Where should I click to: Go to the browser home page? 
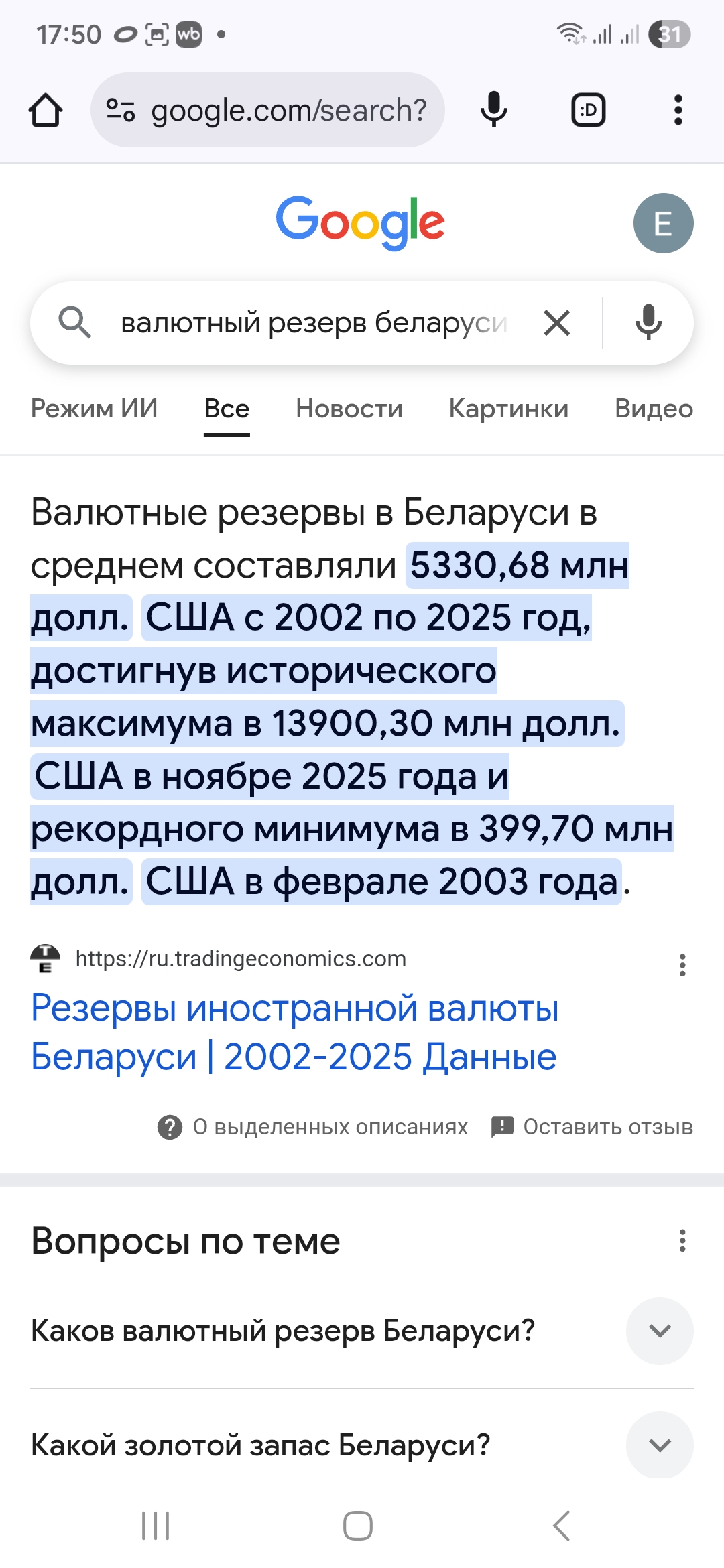pyautogui.click(x=46, y=111)
